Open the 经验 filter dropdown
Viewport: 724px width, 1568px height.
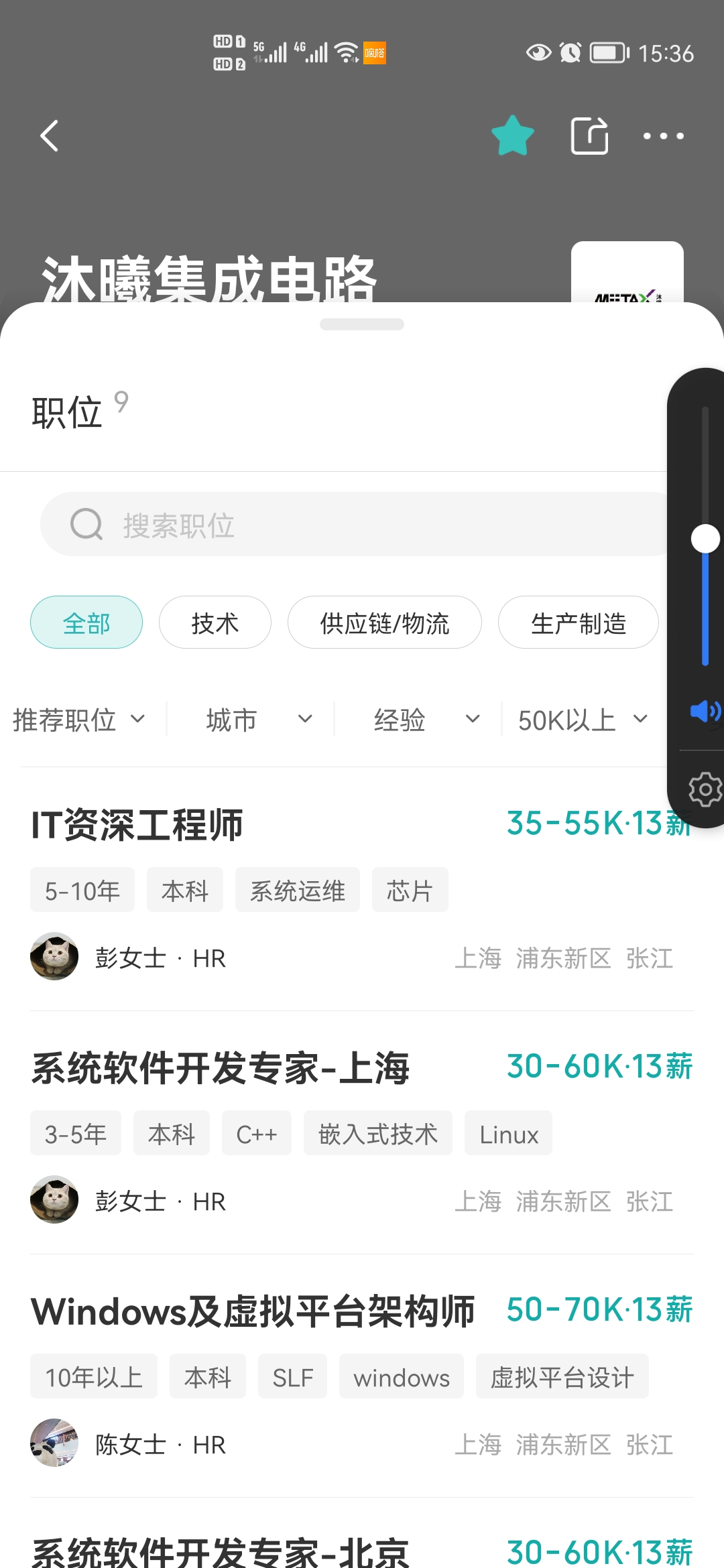[x=426, y=720]
